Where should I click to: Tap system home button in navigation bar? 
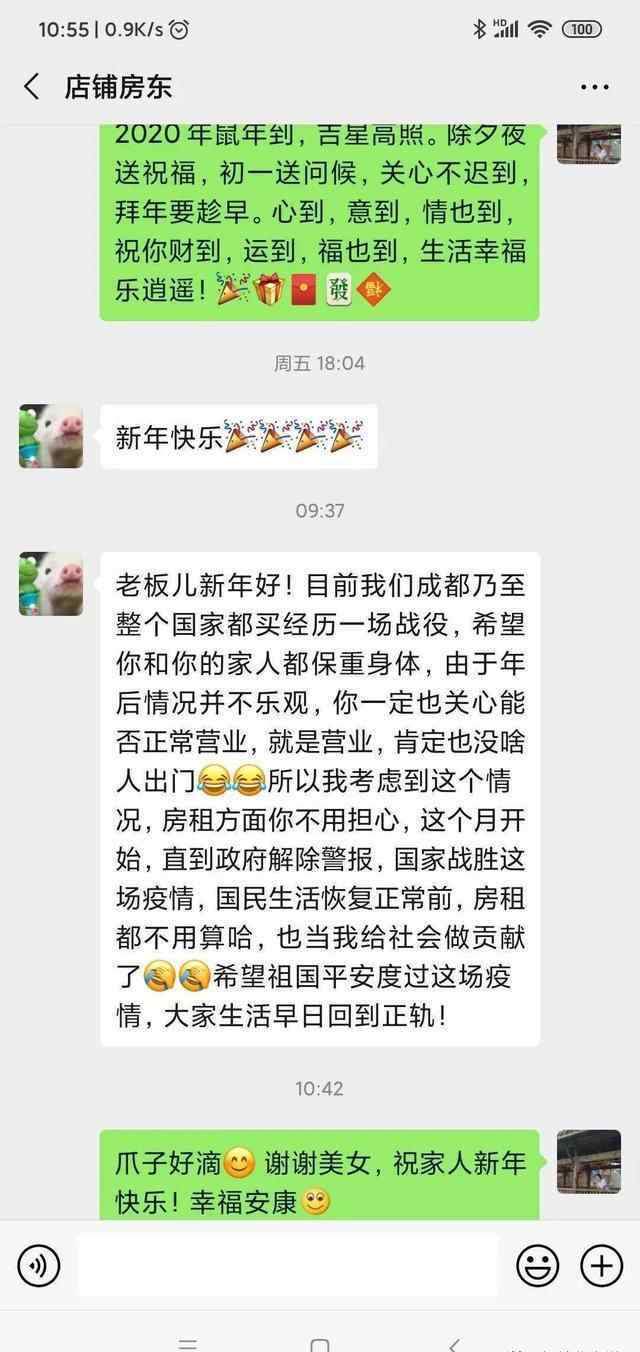[320, 1344]
